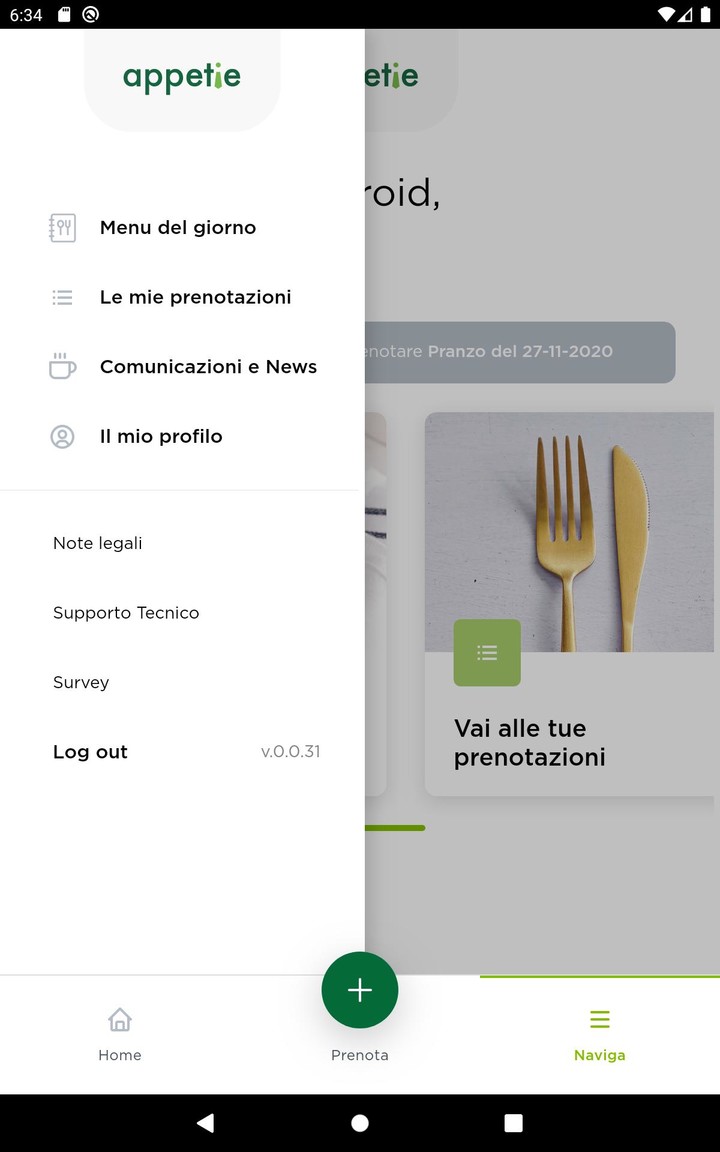Tap the Pranzo del 27-11-2020 booking banner
The image size is (720, 1152).
pos(520,352)
